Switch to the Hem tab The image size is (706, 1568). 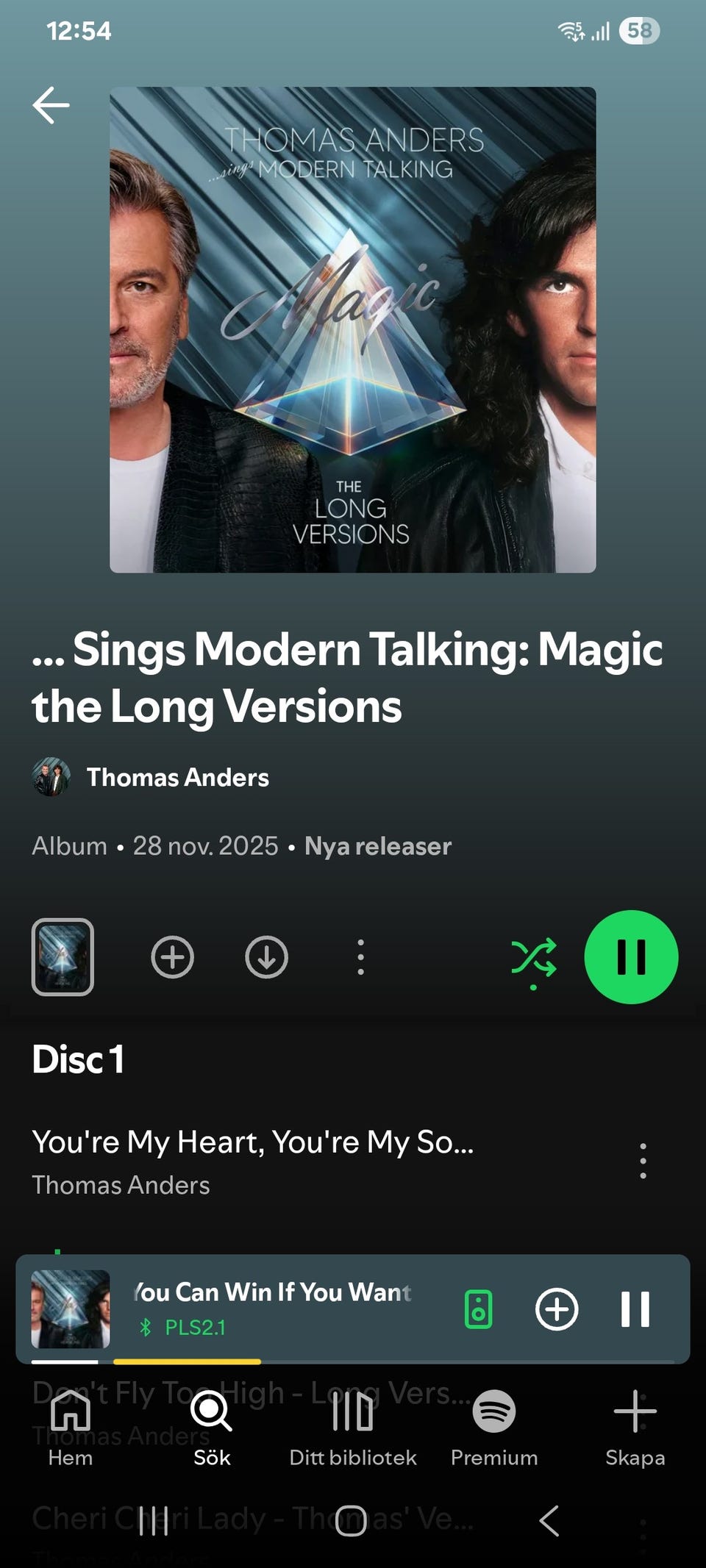coord(71,1428)
